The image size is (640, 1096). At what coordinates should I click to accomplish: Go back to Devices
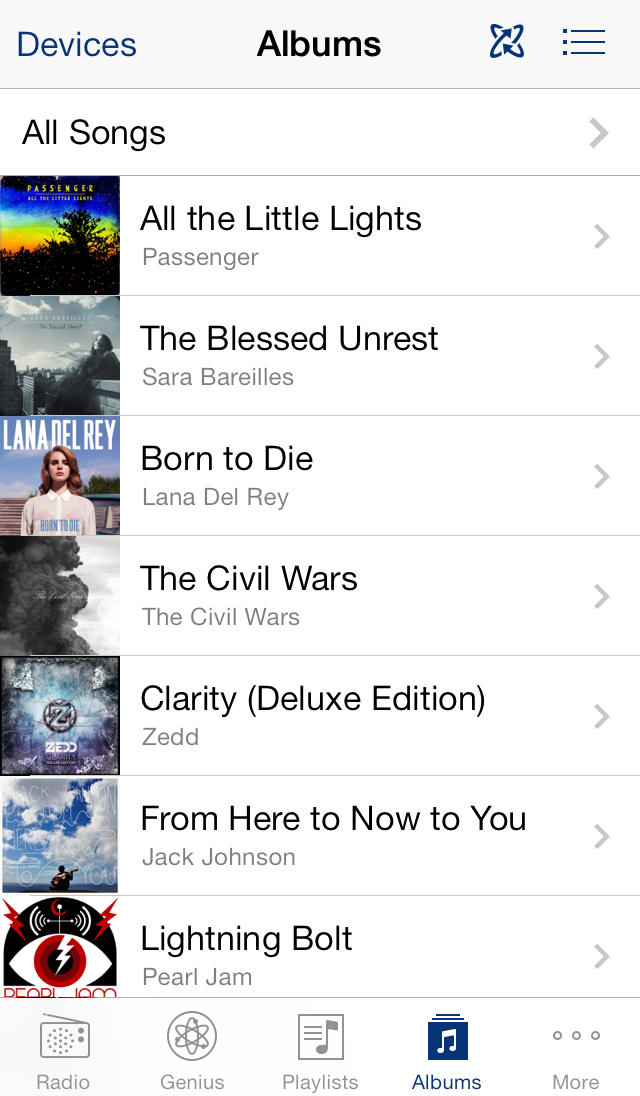(x=77, y=44)
